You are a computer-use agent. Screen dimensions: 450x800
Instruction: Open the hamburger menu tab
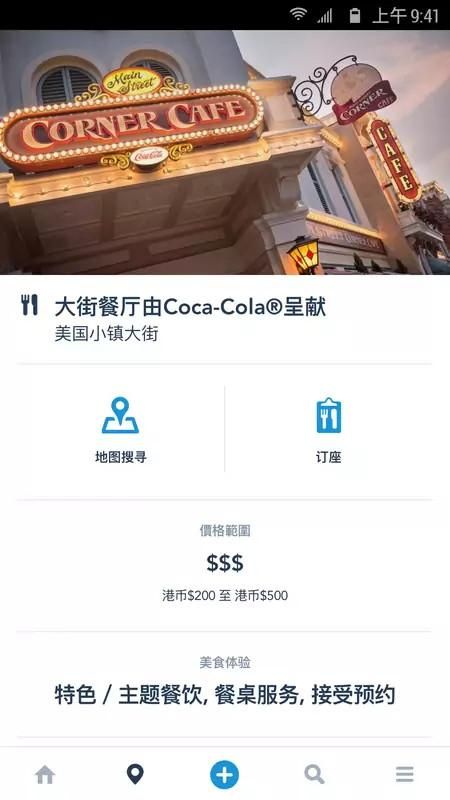[405, 774]
